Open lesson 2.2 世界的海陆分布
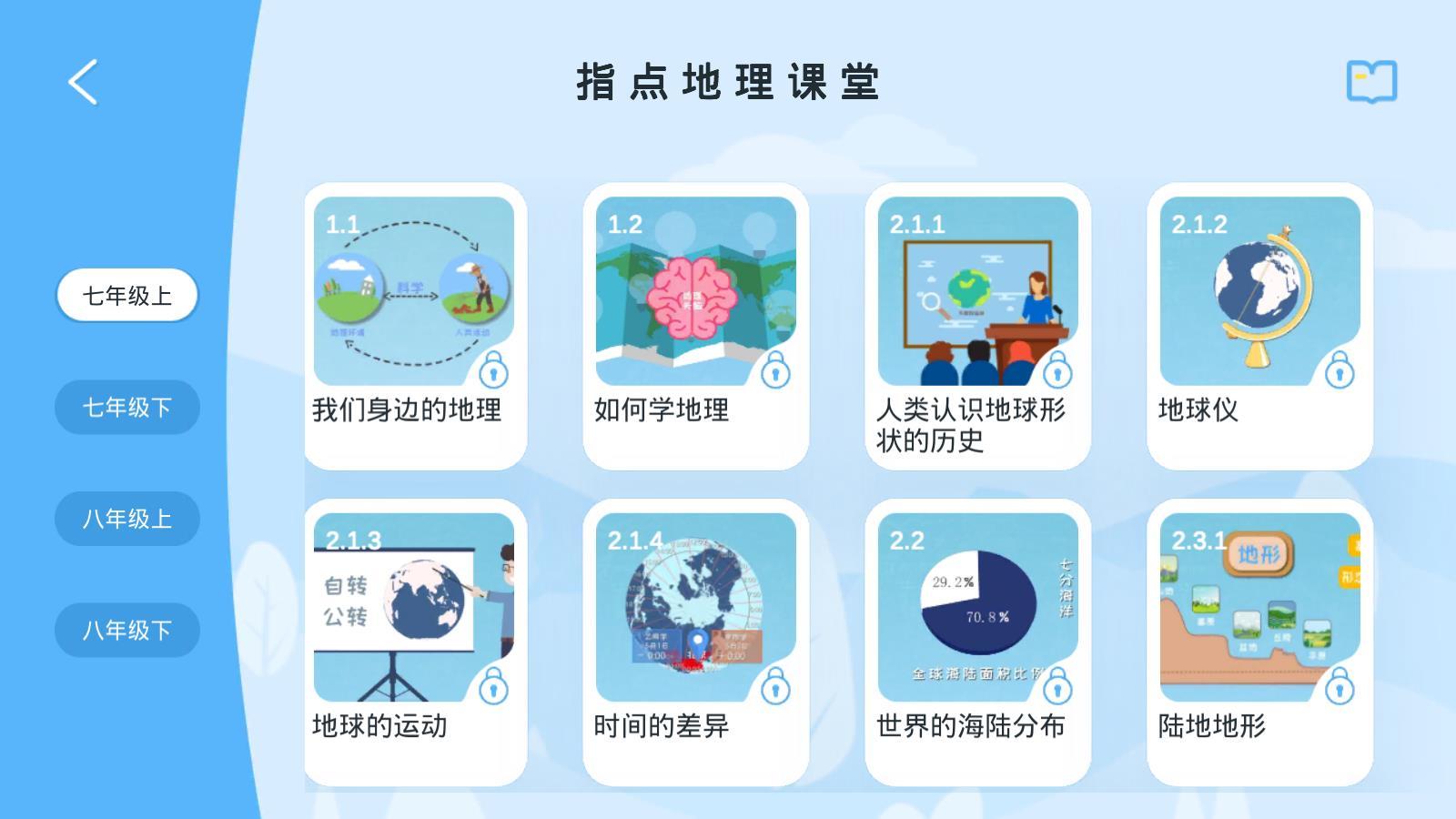This screenshot has width=1456, height=819. point(978,642)
